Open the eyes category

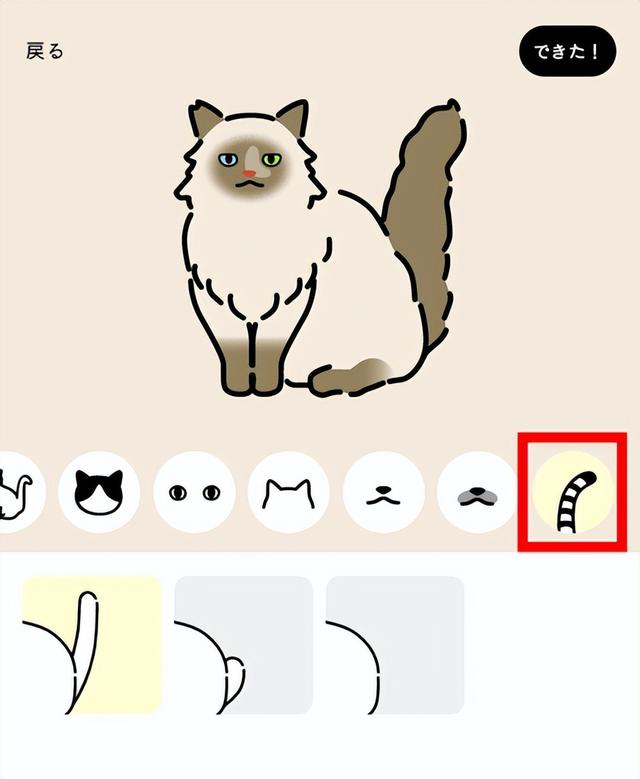pyautogui.click(x=194, y=492)
